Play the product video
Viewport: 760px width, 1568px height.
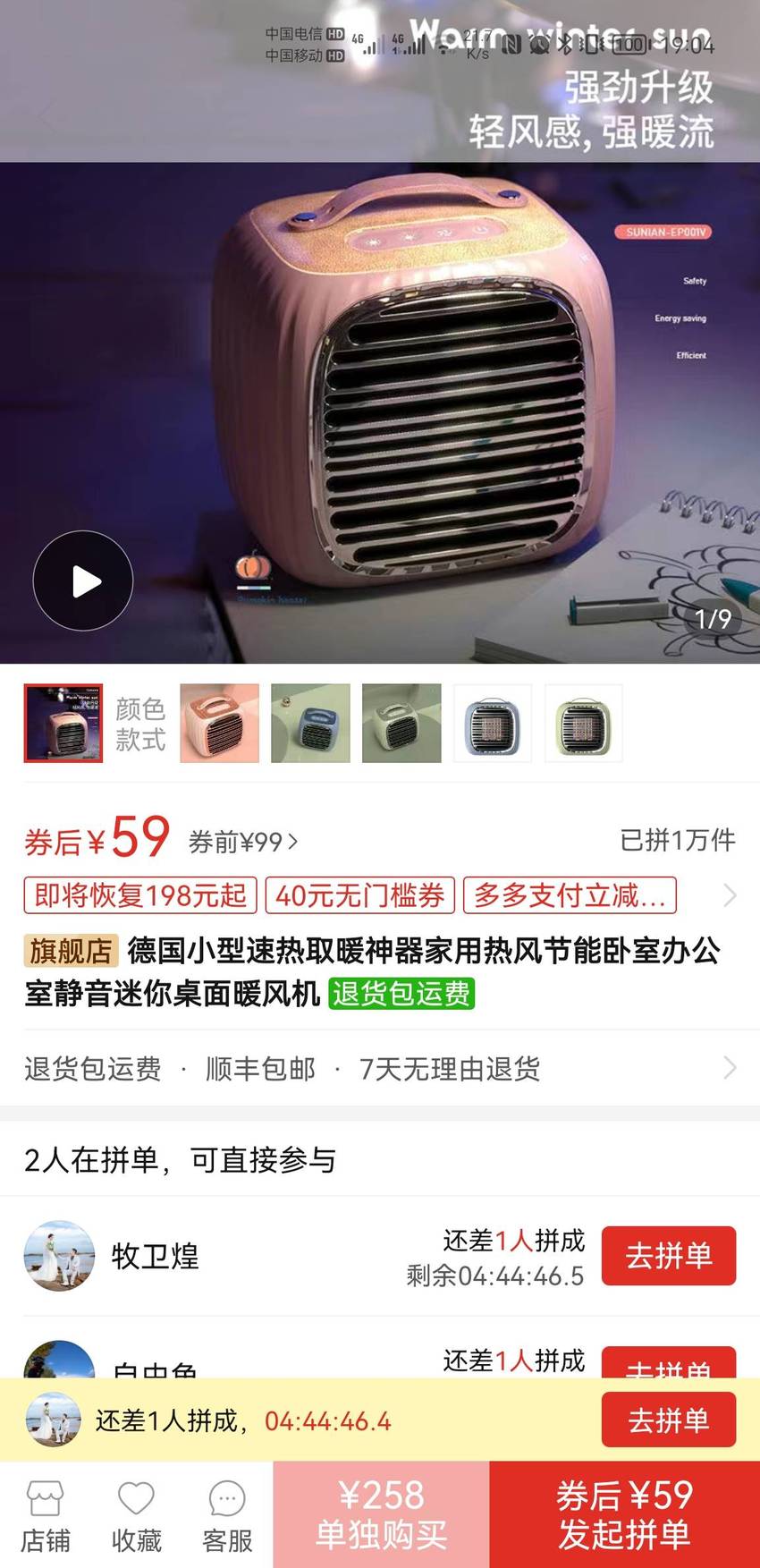[x=83, y=581]
